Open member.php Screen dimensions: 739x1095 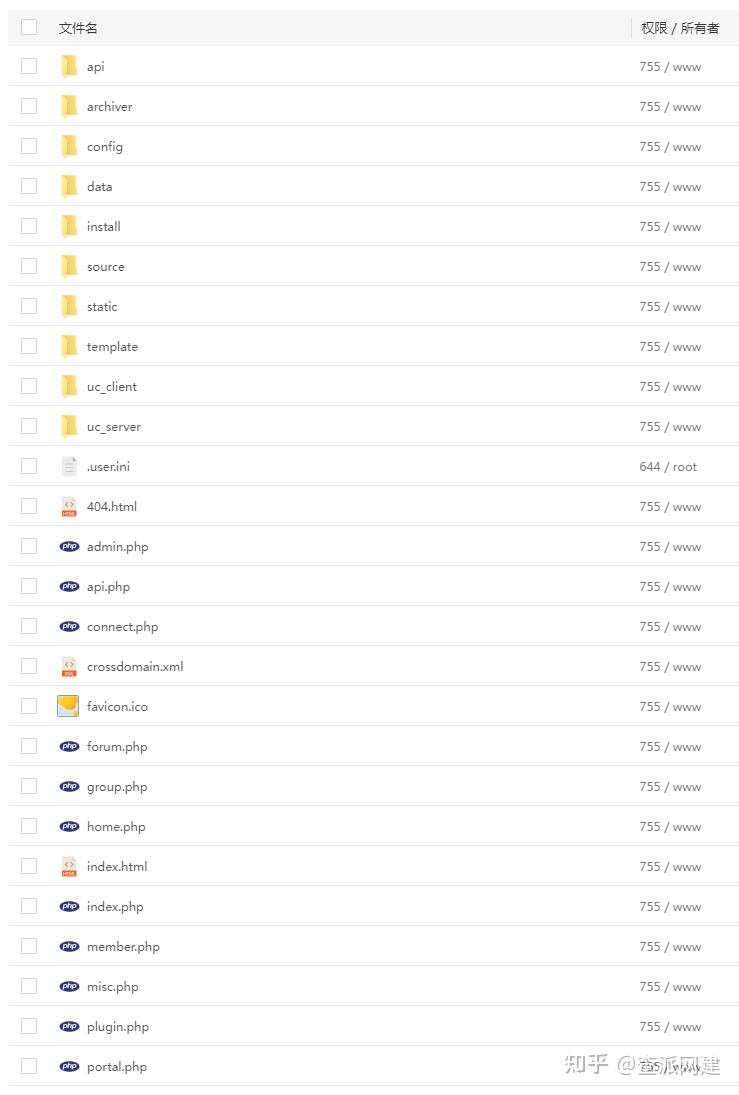pos(123,947)
